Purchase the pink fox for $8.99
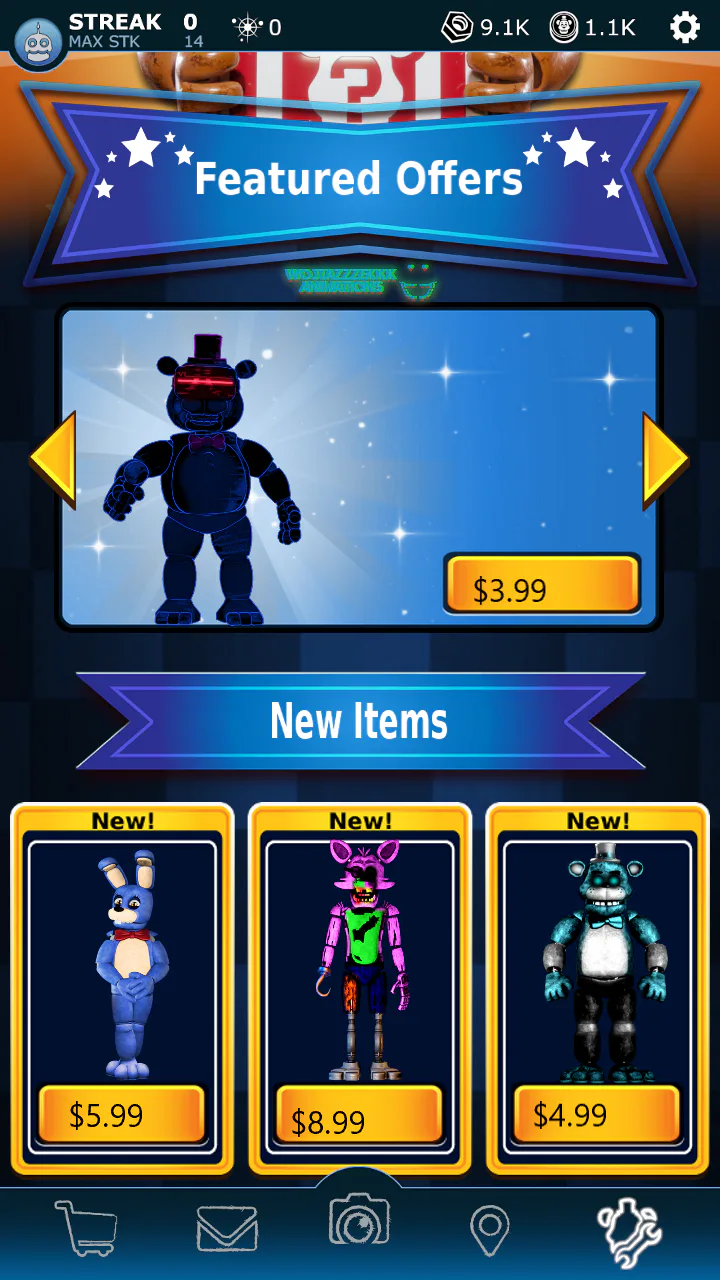Viewport: 720px width, 1280px height. 359,1116
